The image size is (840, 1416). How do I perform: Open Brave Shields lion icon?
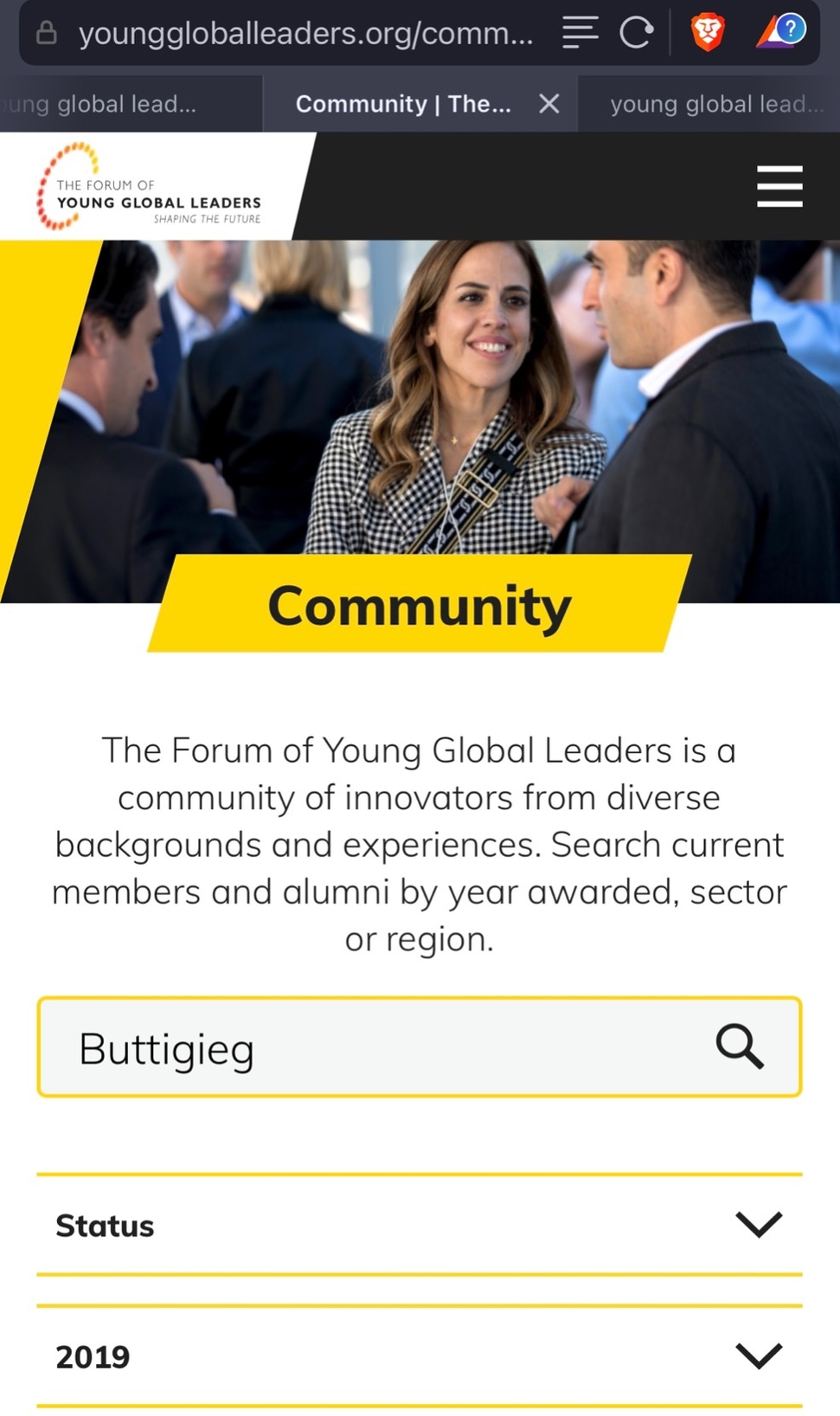pos(708,33)
